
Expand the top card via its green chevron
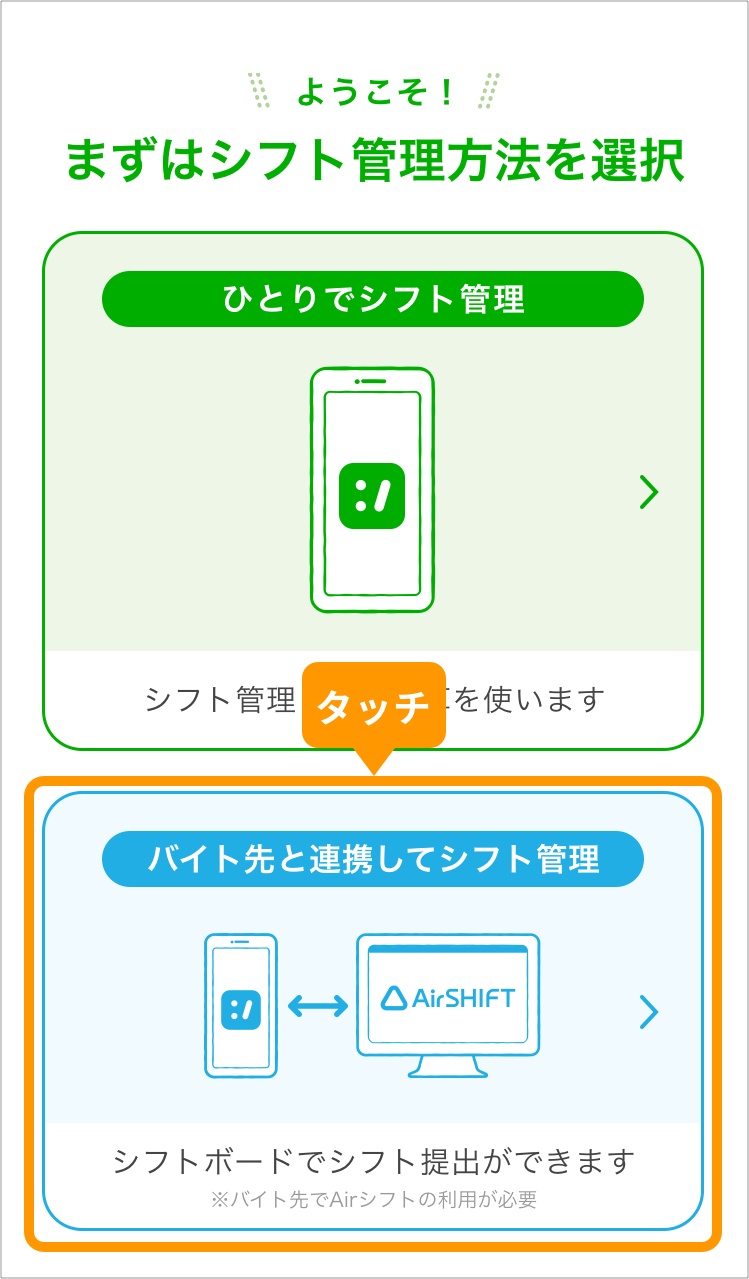pyautogui.click(x=646, y=493)
